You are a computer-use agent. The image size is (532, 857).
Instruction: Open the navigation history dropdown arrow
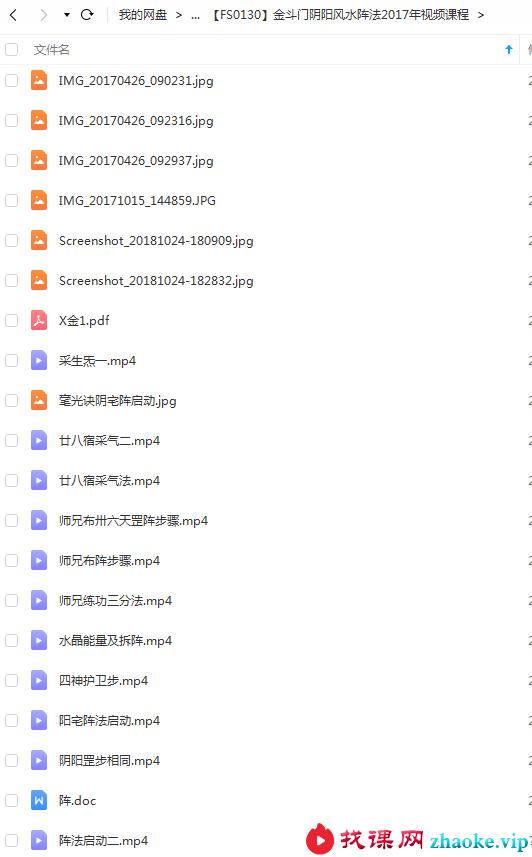click(67, 15)
